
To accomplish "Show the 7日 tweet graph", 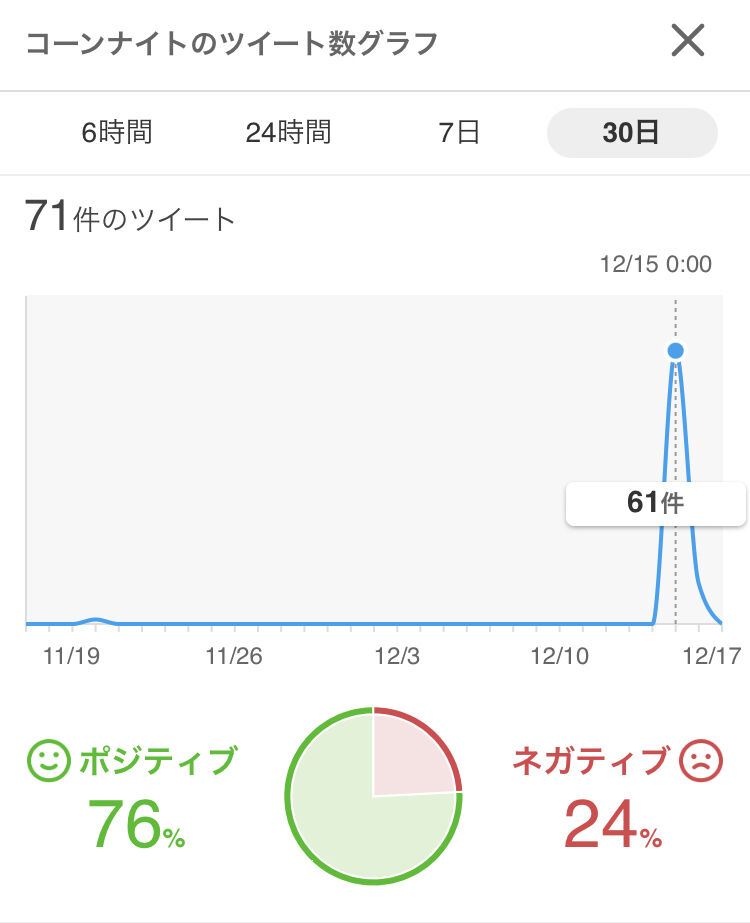I will pyautogui.click(x=459, y=132).
